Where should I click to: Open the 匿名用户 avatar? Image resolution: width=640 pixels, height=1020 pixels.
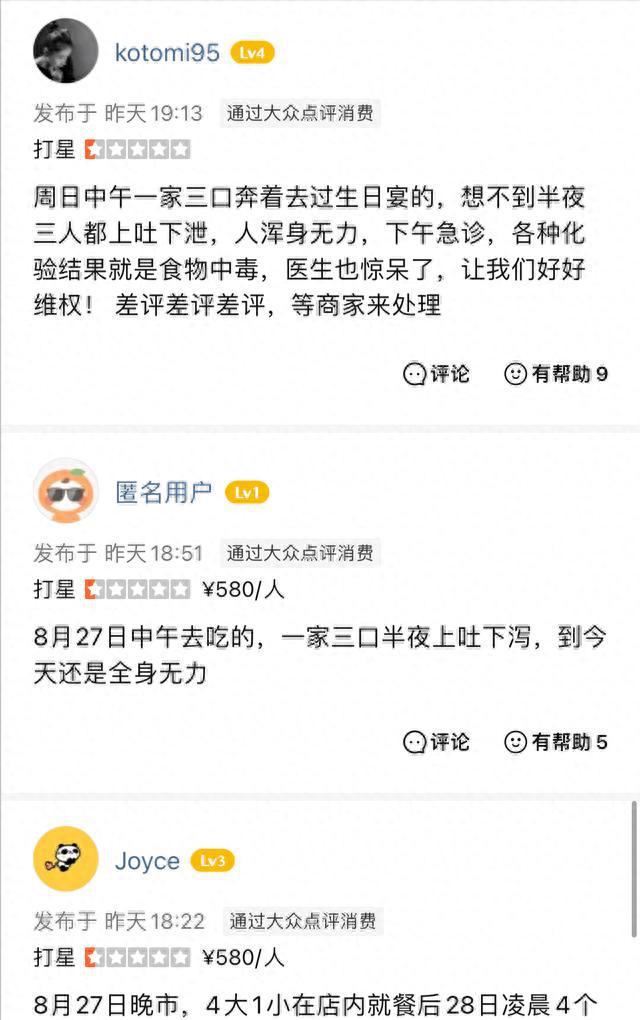[66, 491]
